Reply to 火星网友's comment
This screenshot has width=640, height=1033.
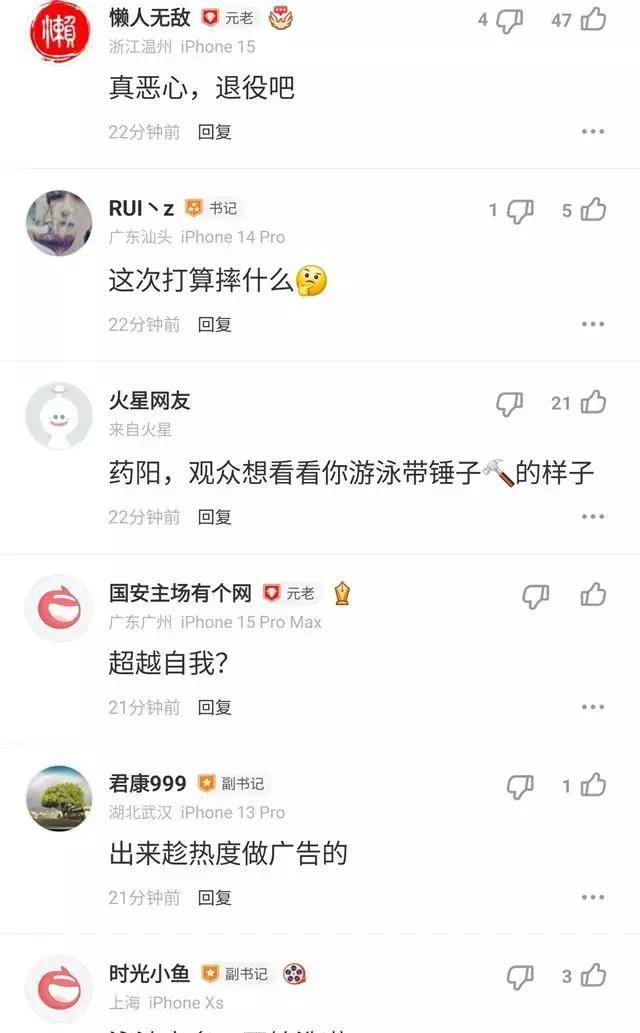tap(214, 517)
